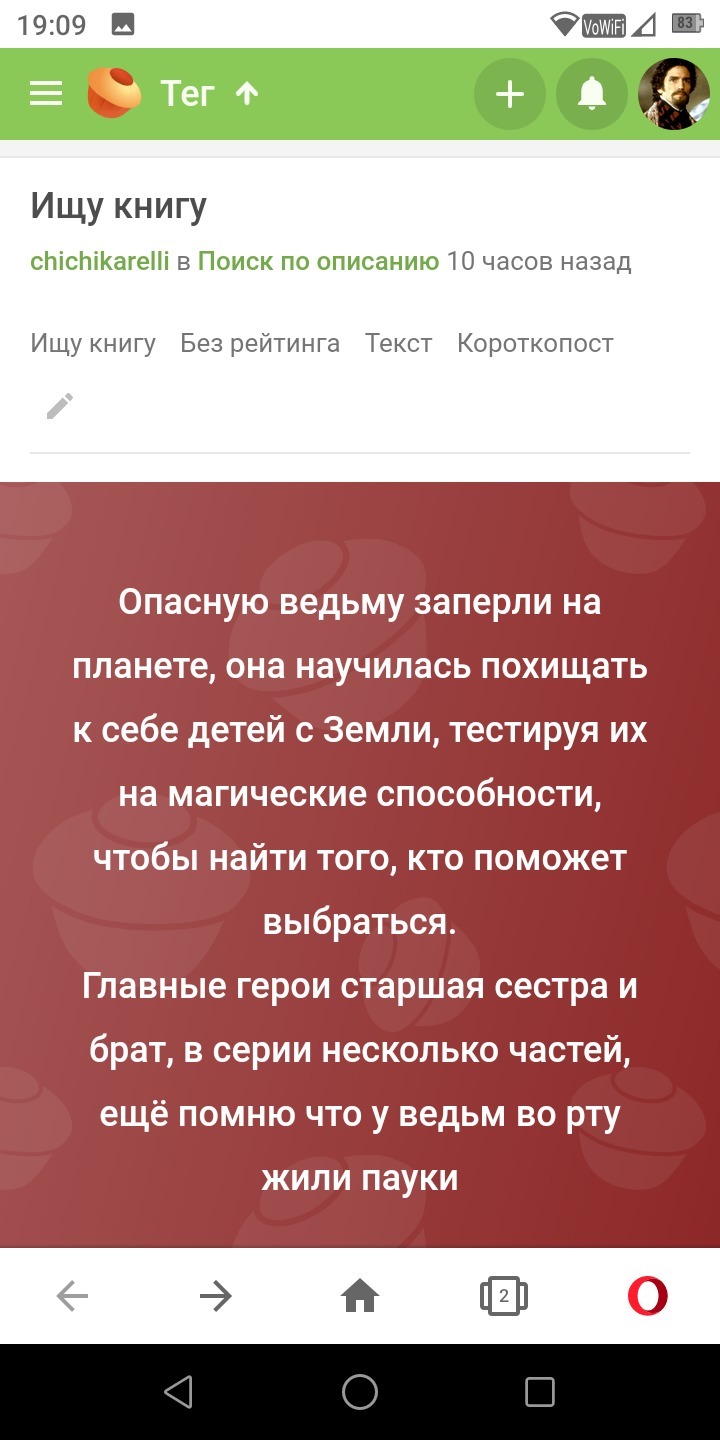
Task: Tap the system recent apps button
Action: [540, 1392]
